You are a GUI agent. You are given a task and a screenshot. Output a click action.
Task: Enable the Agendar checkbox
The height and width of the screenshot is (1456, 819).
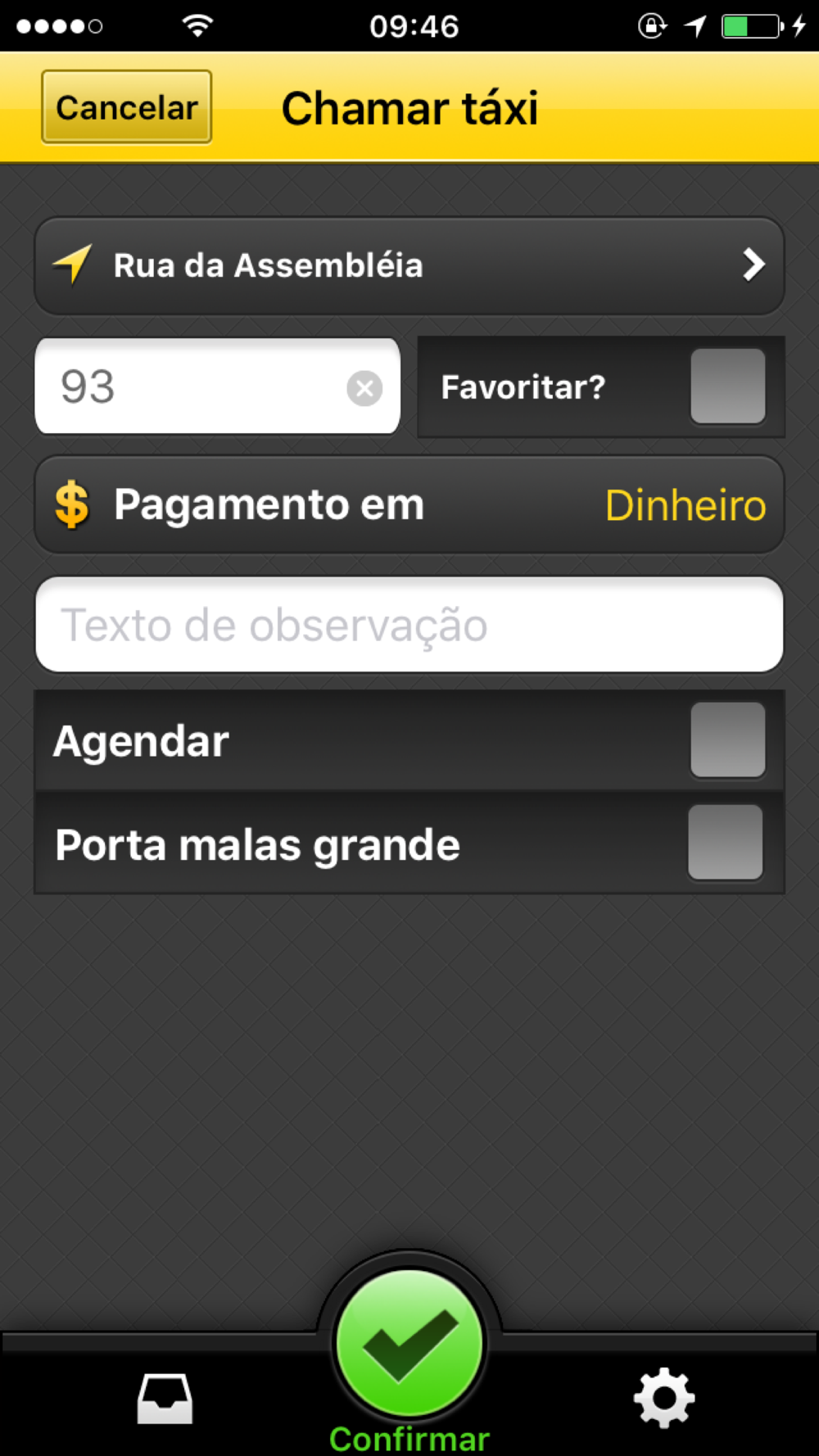tap(727, 739)
